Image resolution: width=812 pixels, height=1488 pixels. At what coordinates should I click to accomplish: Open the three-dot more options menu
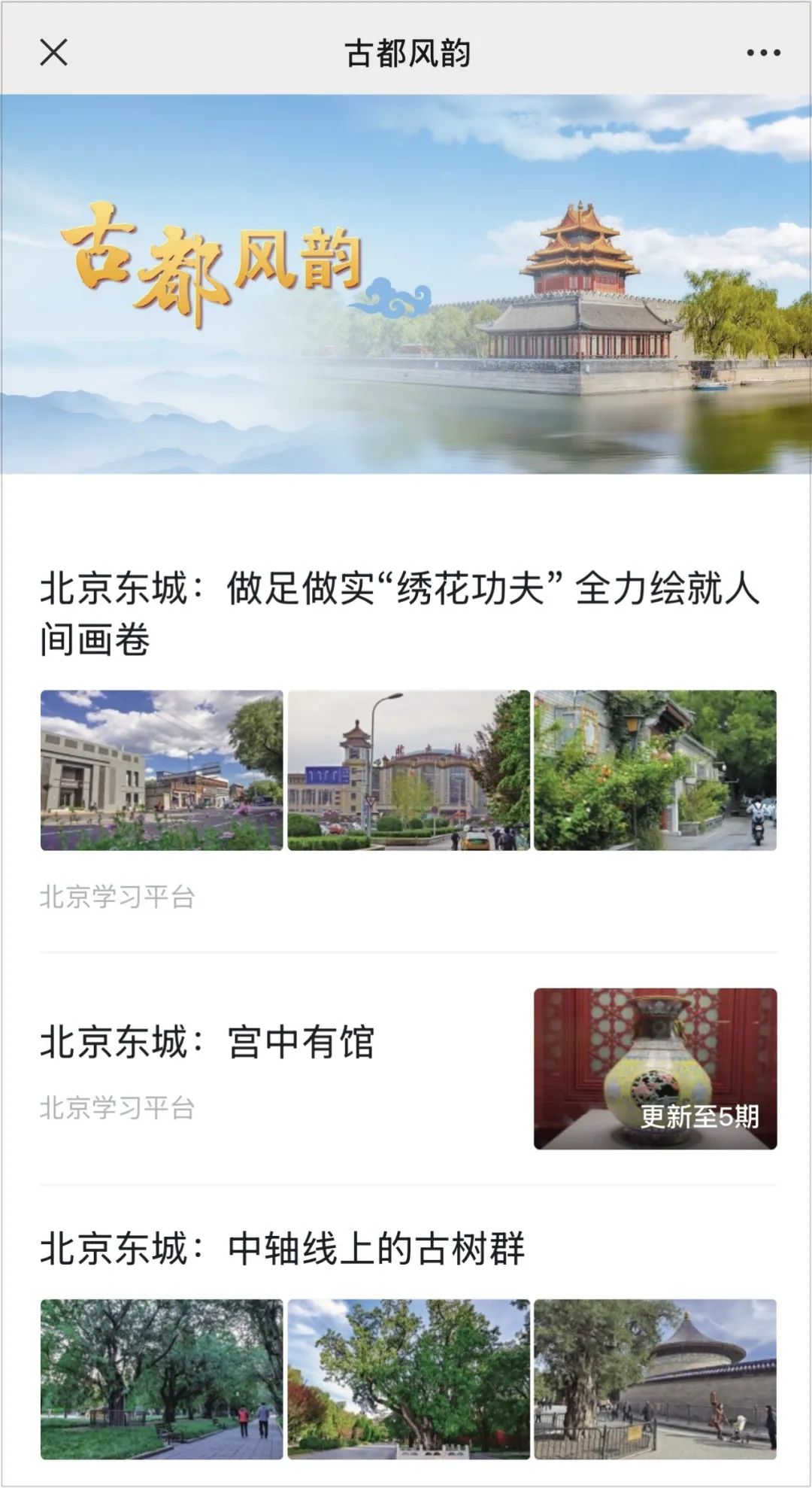point(763,53)
